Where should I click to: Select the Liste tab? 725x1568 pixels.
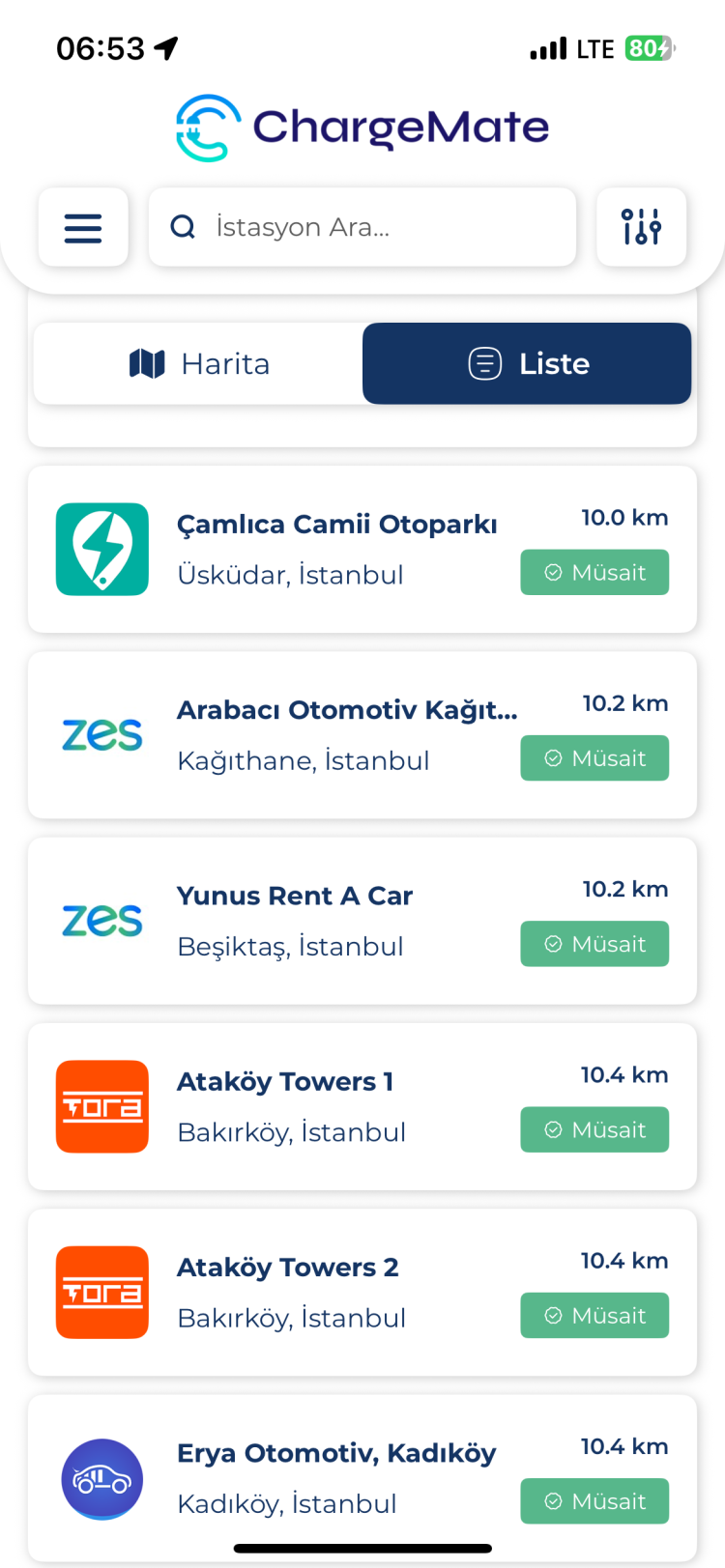point(527,363)
